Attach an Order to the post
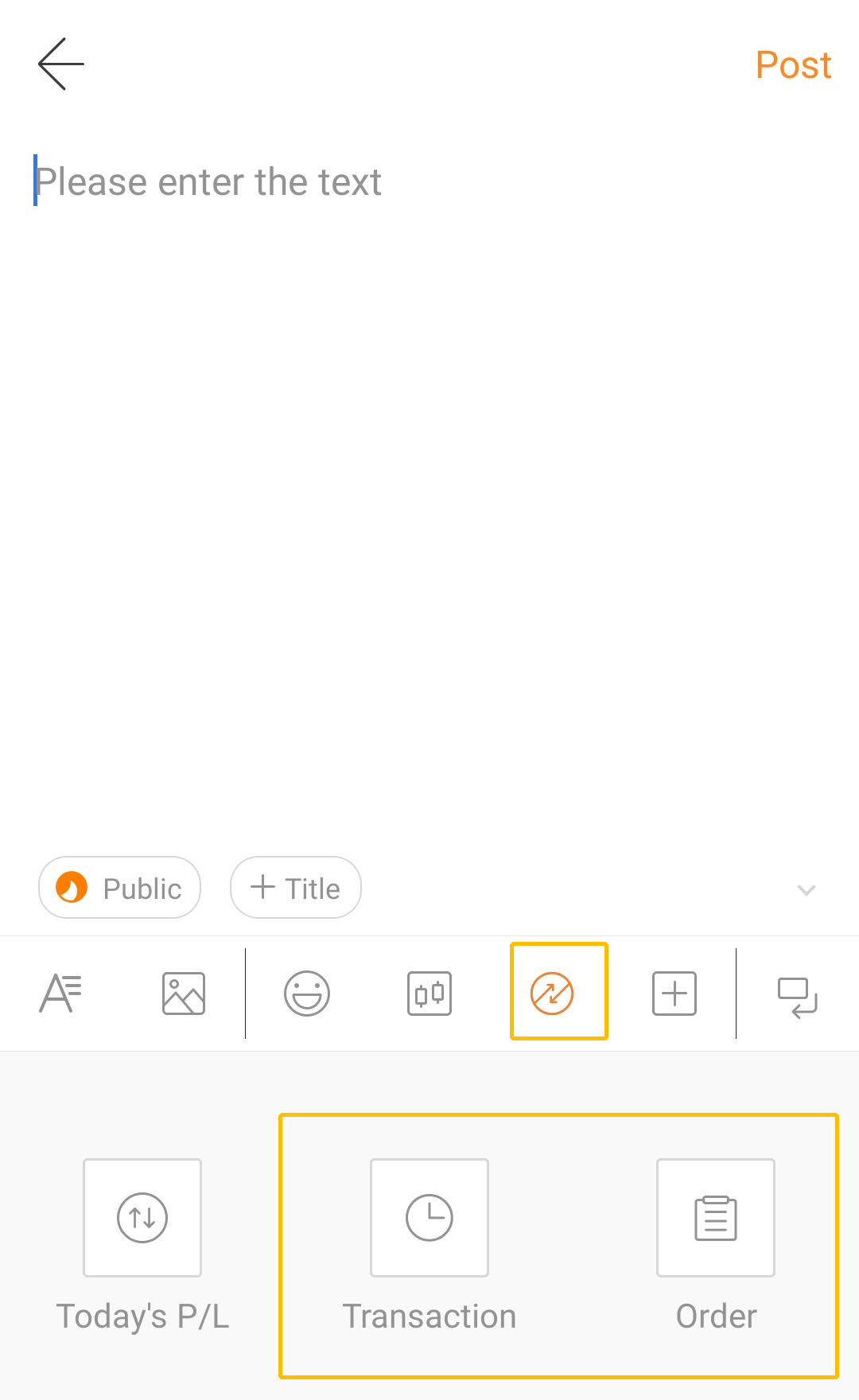Viewport: 859px width, 1400px height. (x=716, y=1218)
